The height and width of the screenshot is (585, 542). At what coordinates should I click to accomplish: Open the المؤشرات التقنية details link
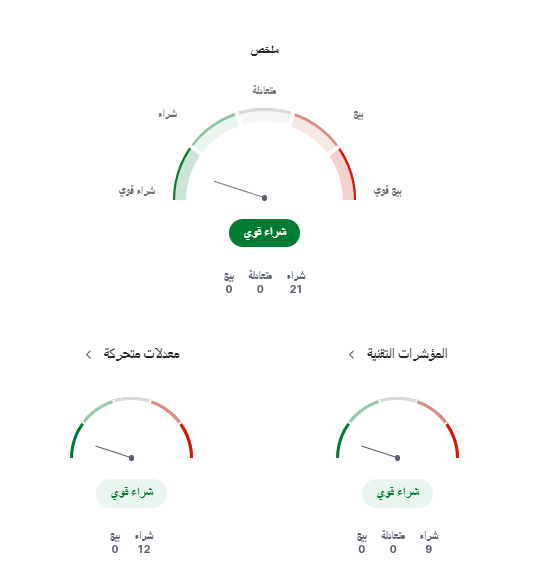coord(398,354)
